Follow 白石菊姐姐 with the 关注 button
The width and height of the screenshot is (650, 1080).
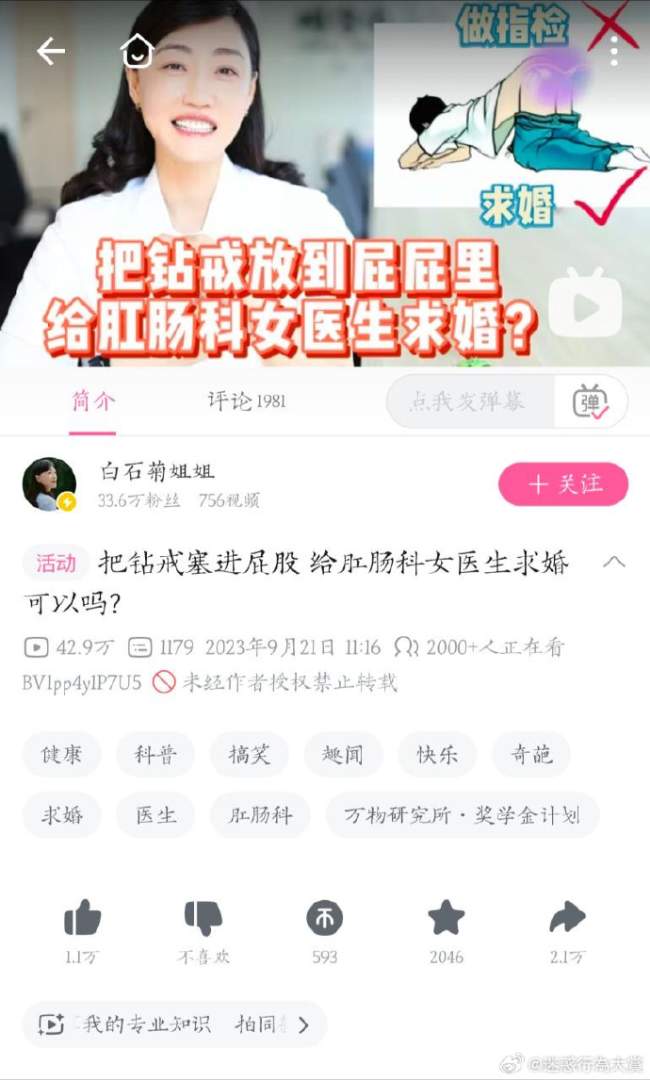[563, 485]
